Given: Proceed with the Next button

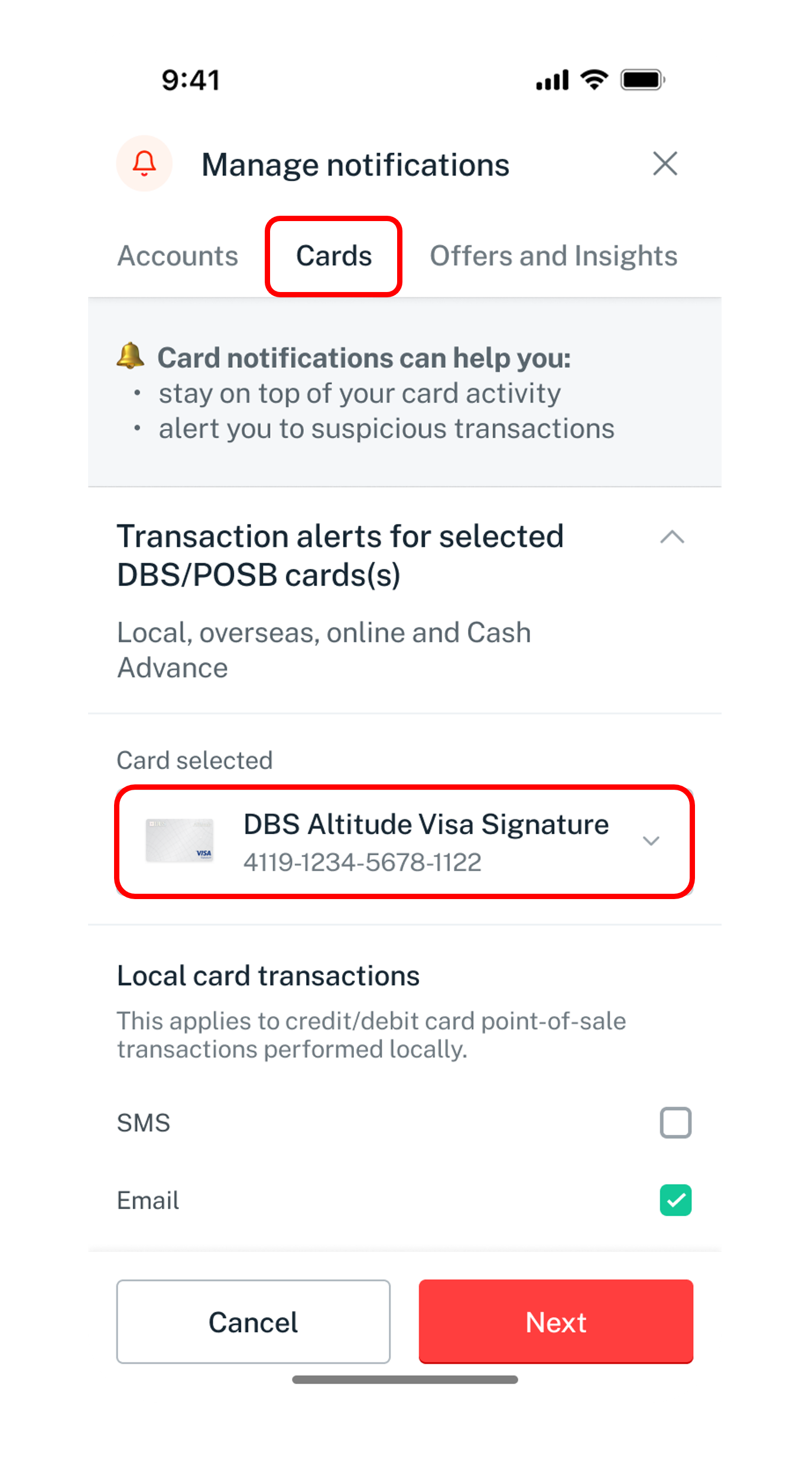Looking at the screenshot, I should [x=556, y=1322].
